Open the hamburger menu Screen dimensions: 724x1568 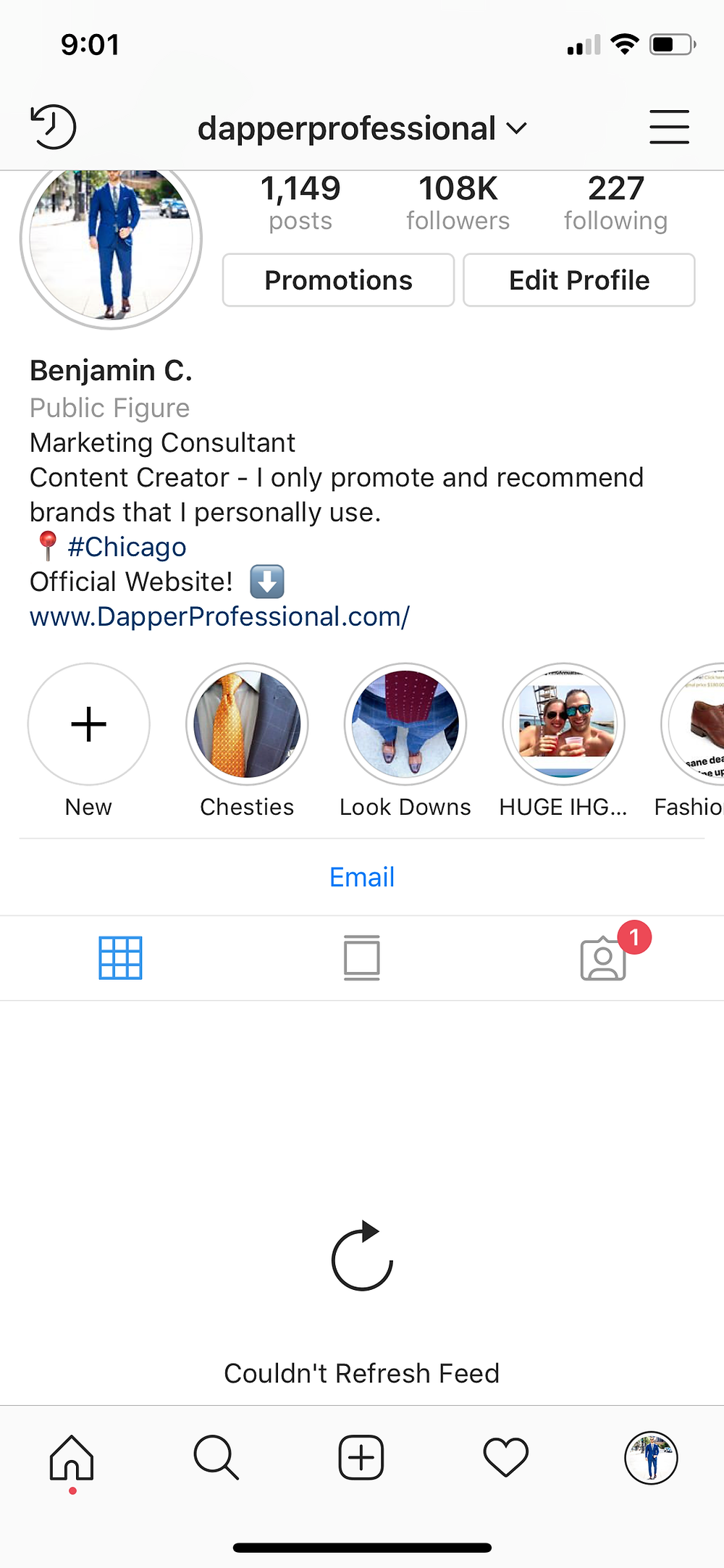point(668,127)
